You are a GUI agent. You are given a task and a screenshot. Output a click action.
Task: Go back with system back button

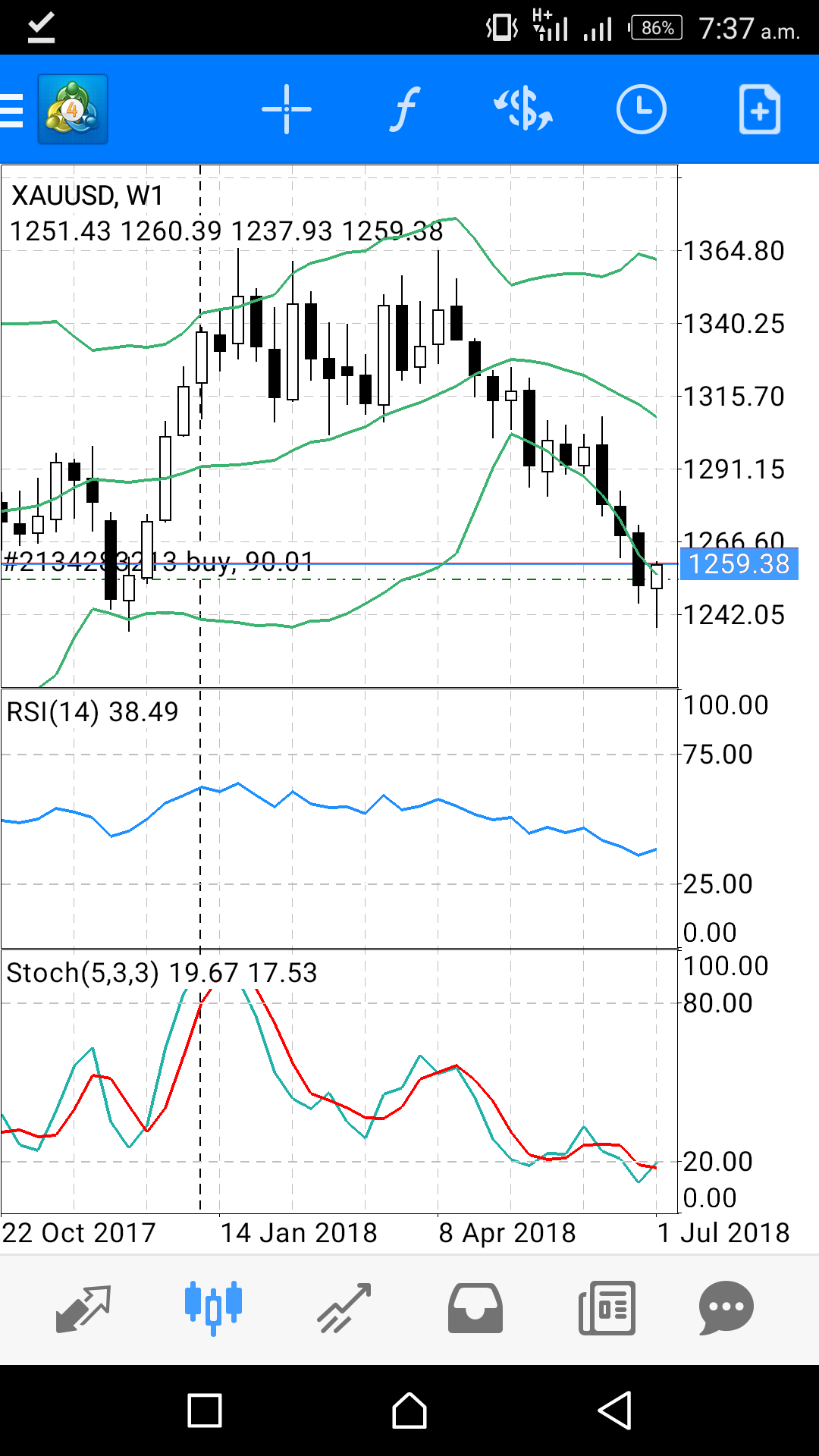614,1410
